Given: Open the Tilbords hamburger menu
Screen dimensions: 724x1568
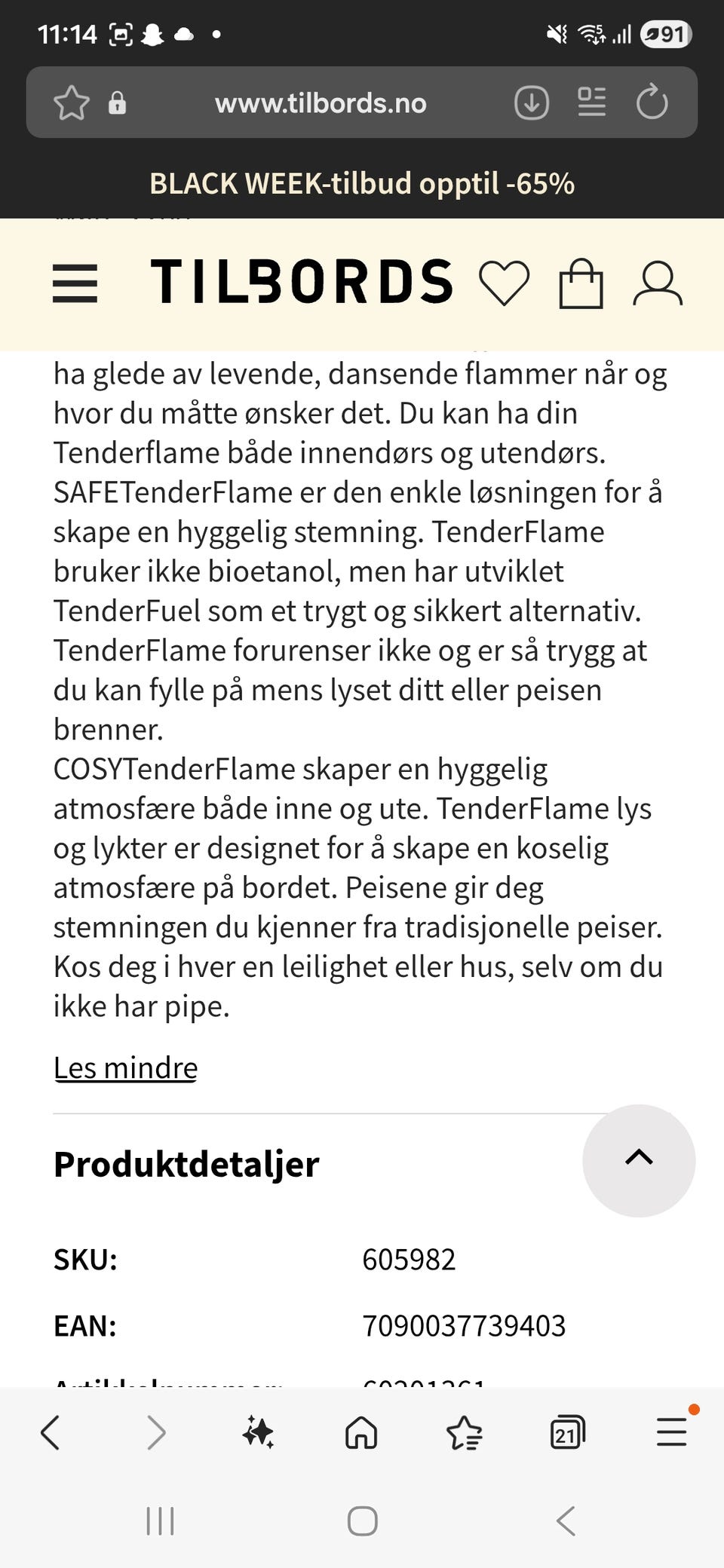Looking at the screenshot, I should (x=74, y=284).
